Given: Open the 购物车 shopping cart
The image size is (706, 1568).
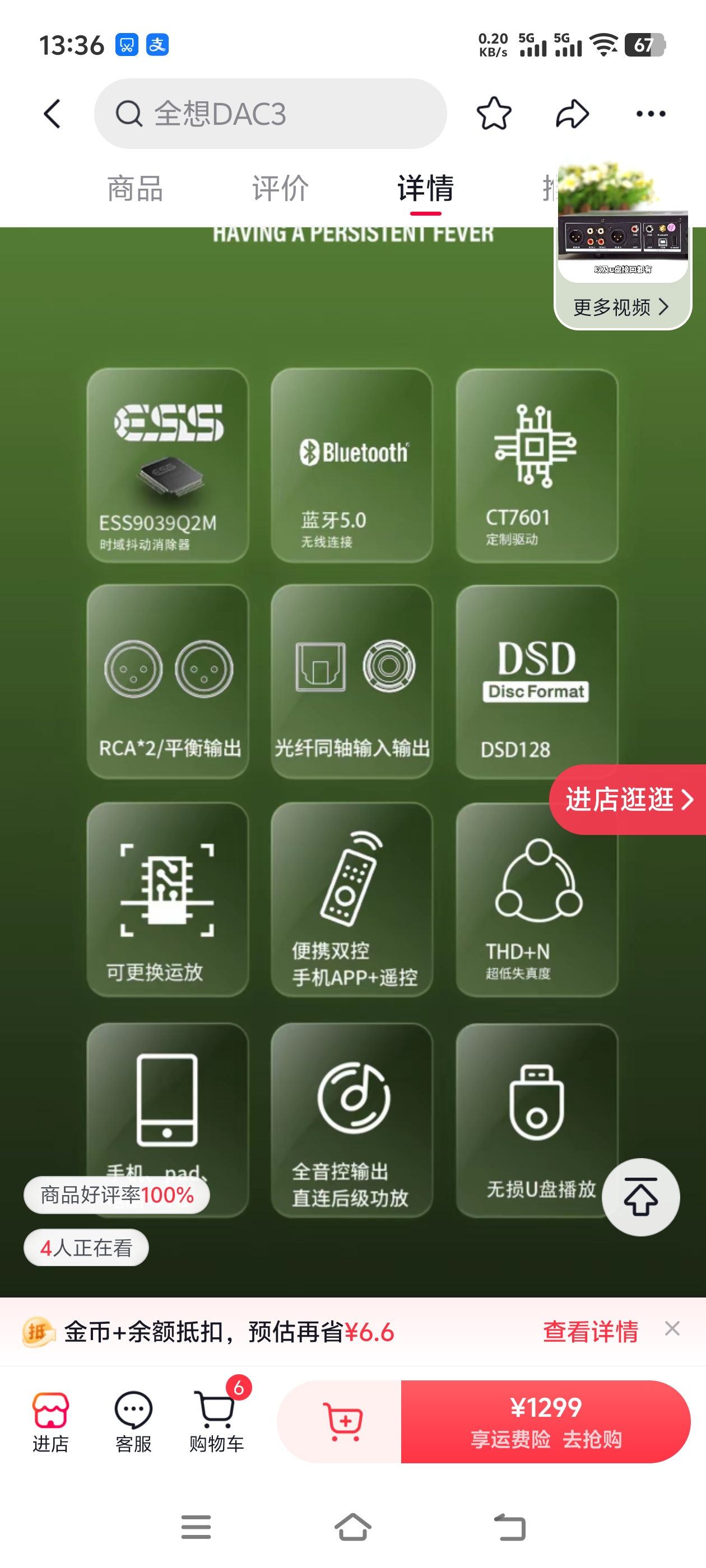Looking at the screenshot, I should tap(216, 1422).
